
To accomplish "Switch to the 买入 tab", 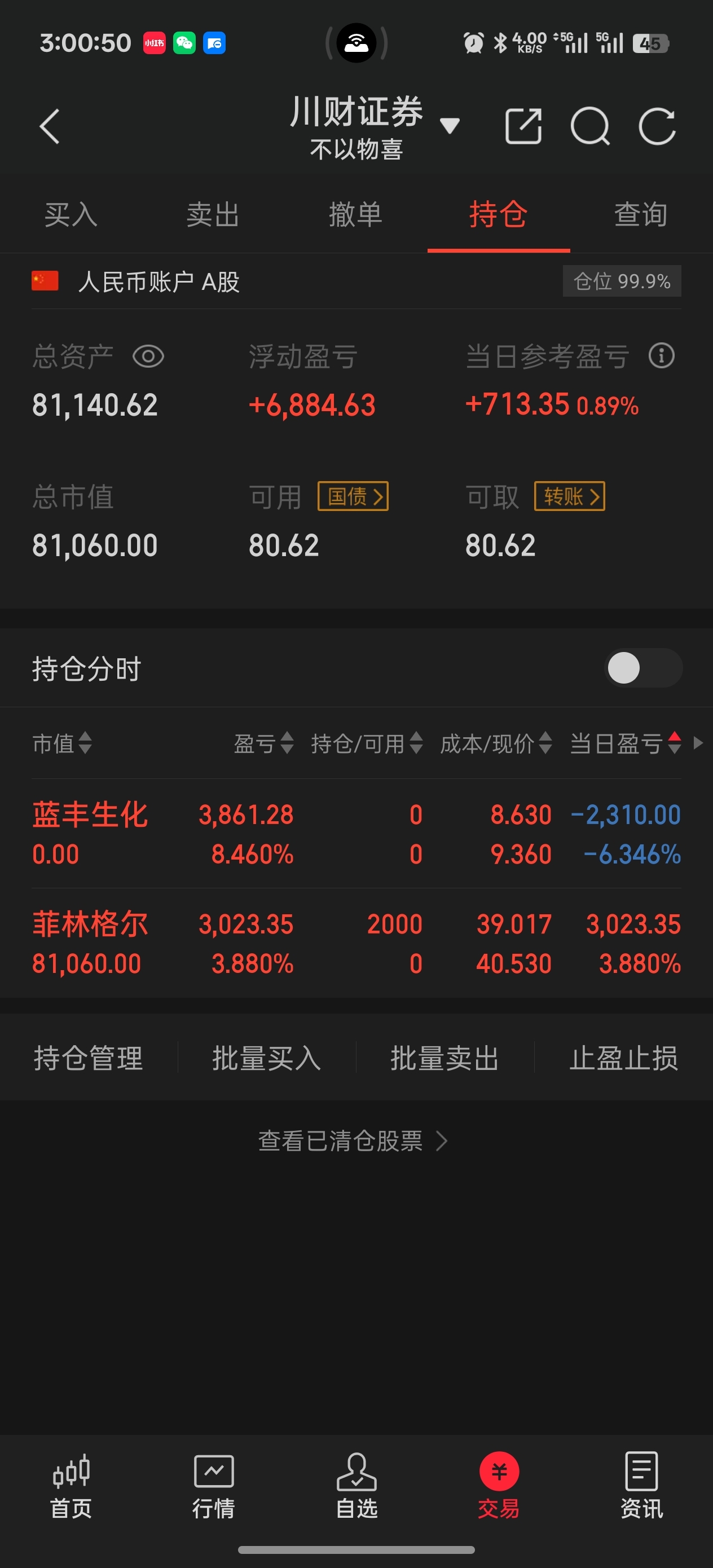I will [71, 215].
